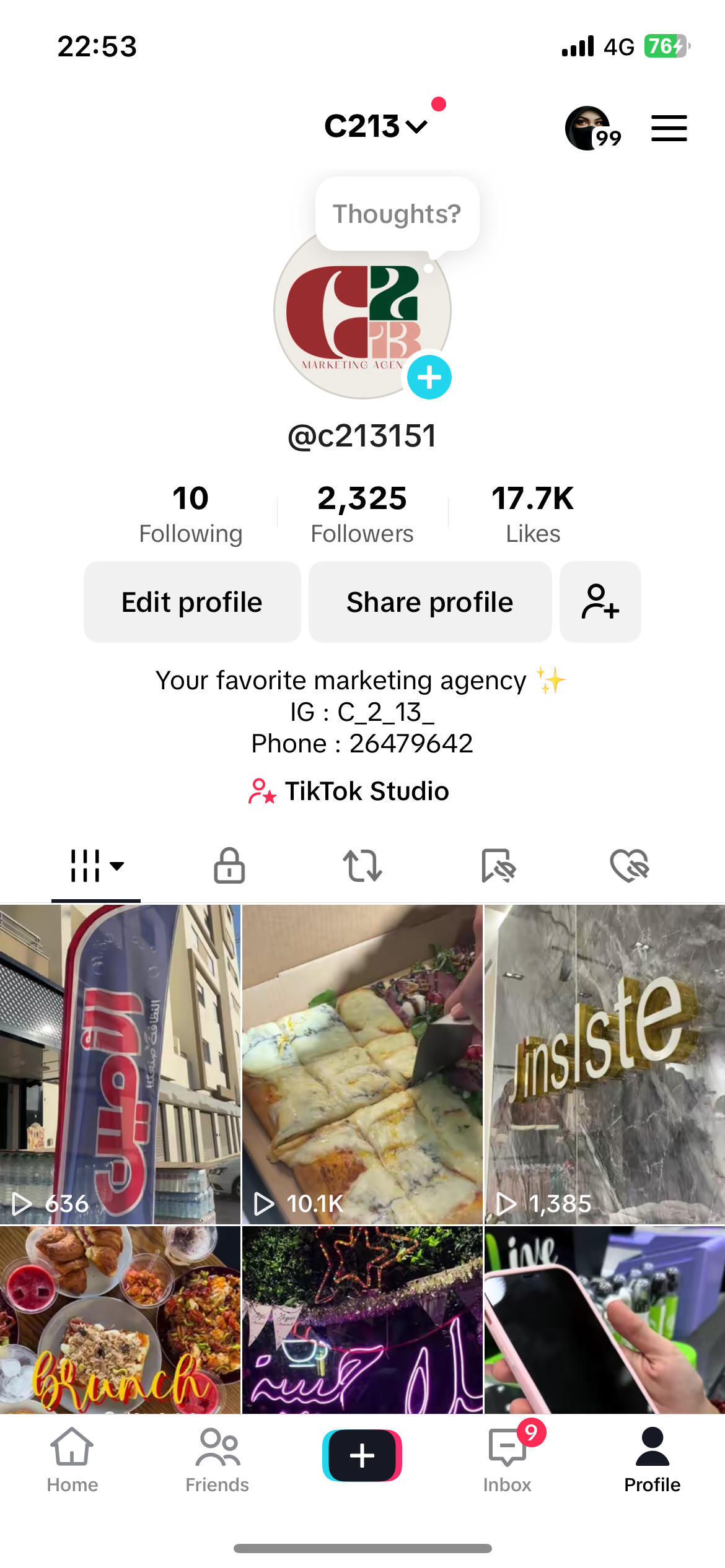Tap the Thoughts? note bubble
The image size is (725, 1568).
pyautogui.click(x=397, y=214)
